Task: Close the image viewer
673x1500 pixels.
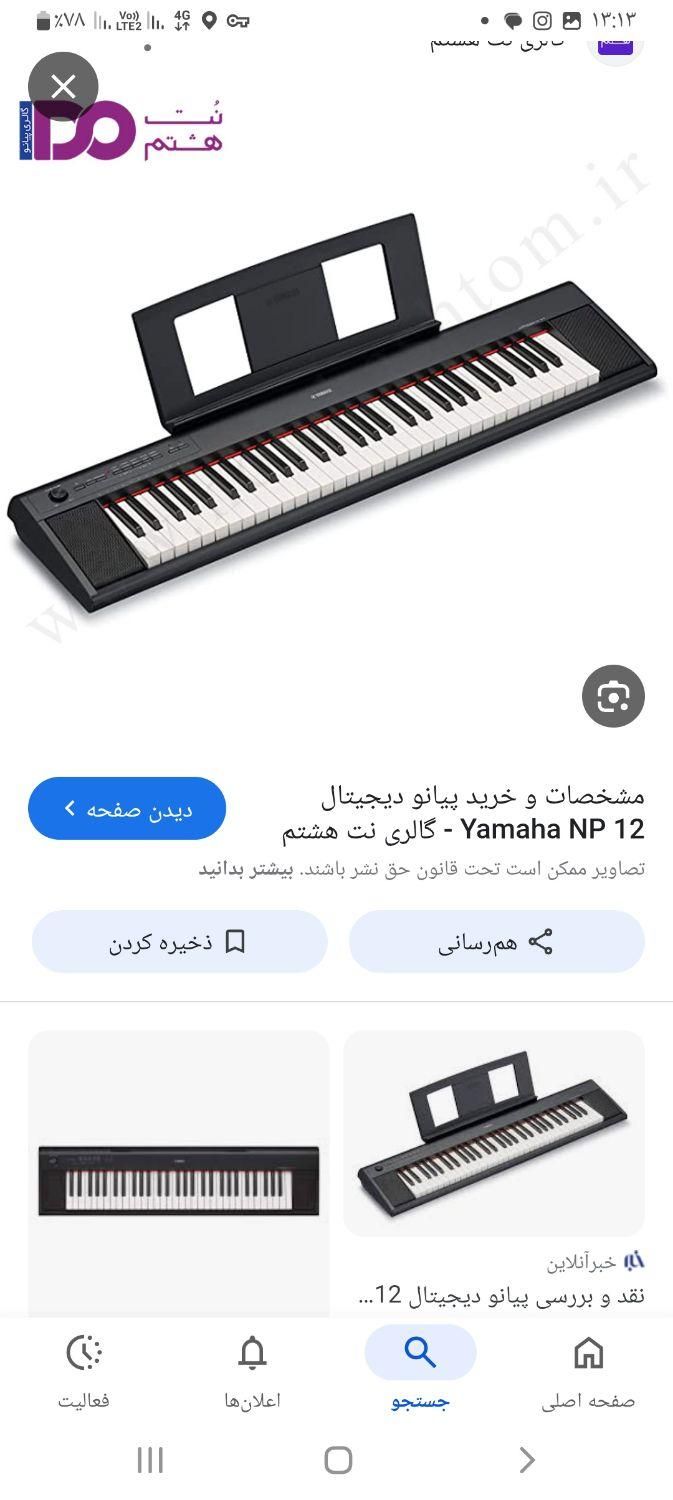Action: coord(63,87)
